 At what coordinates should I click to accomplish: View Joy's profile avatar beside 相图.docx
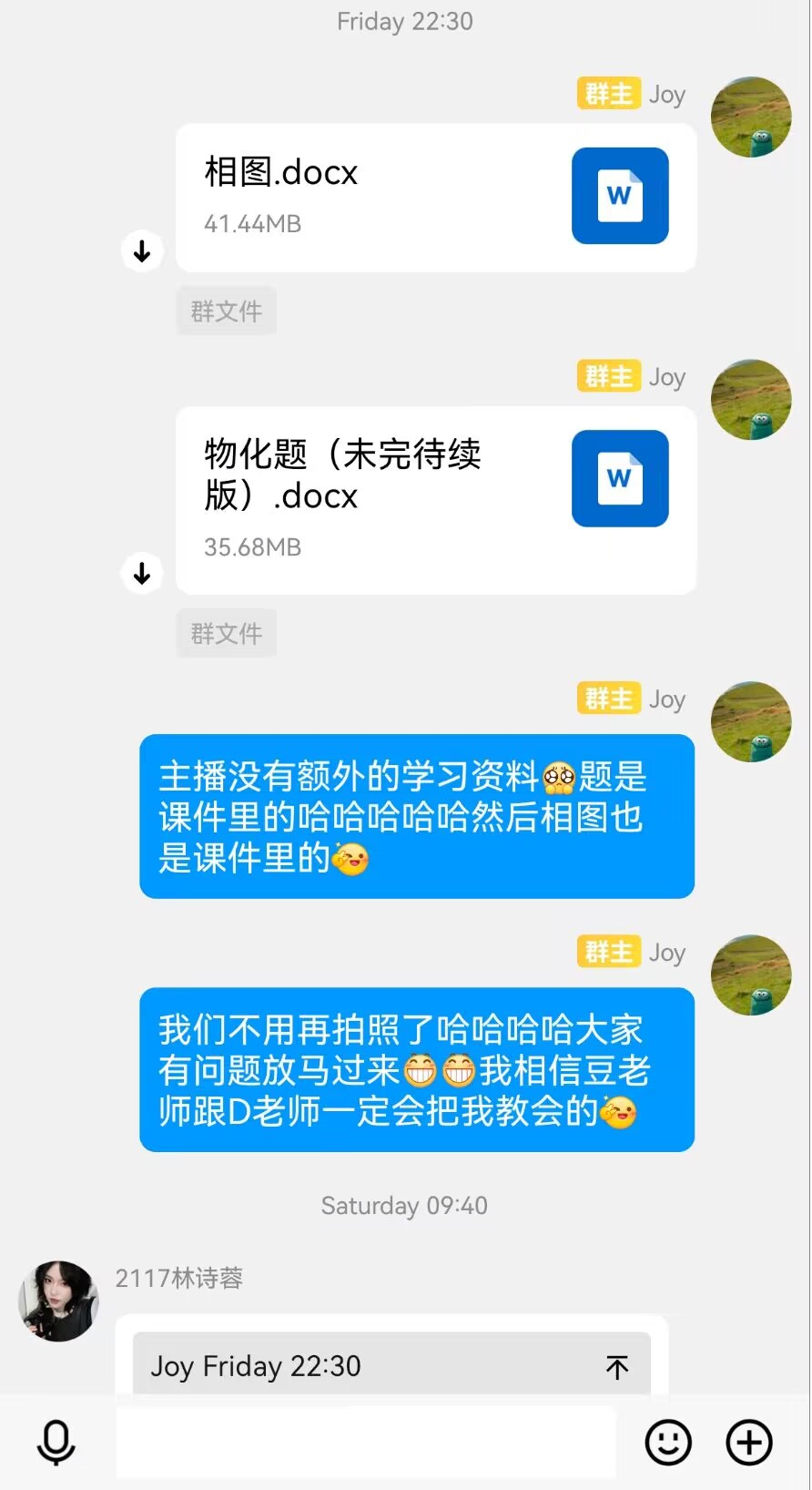pos(750,117)
